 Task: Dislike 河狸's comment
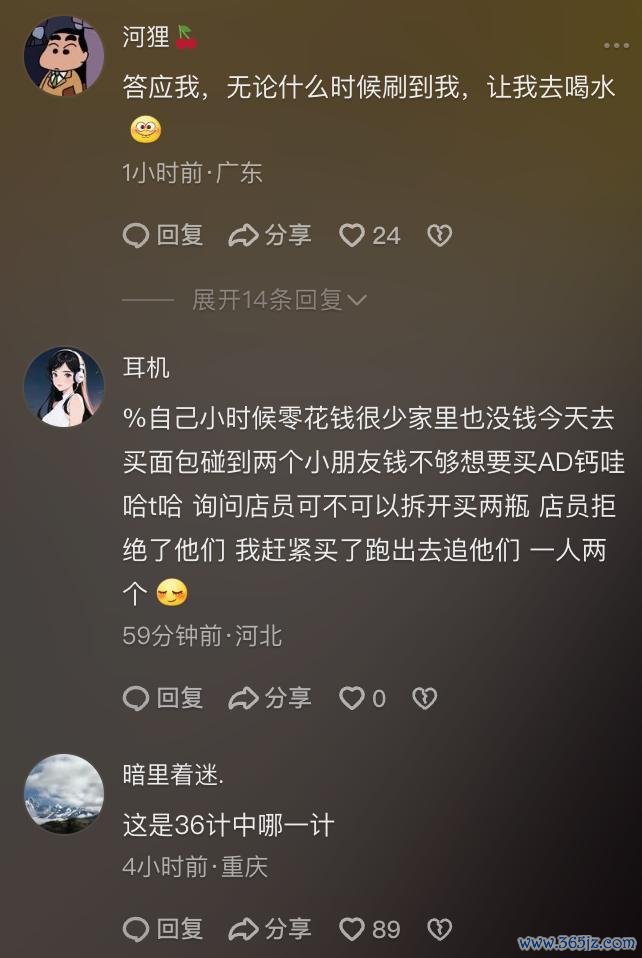tap(439, 235)
